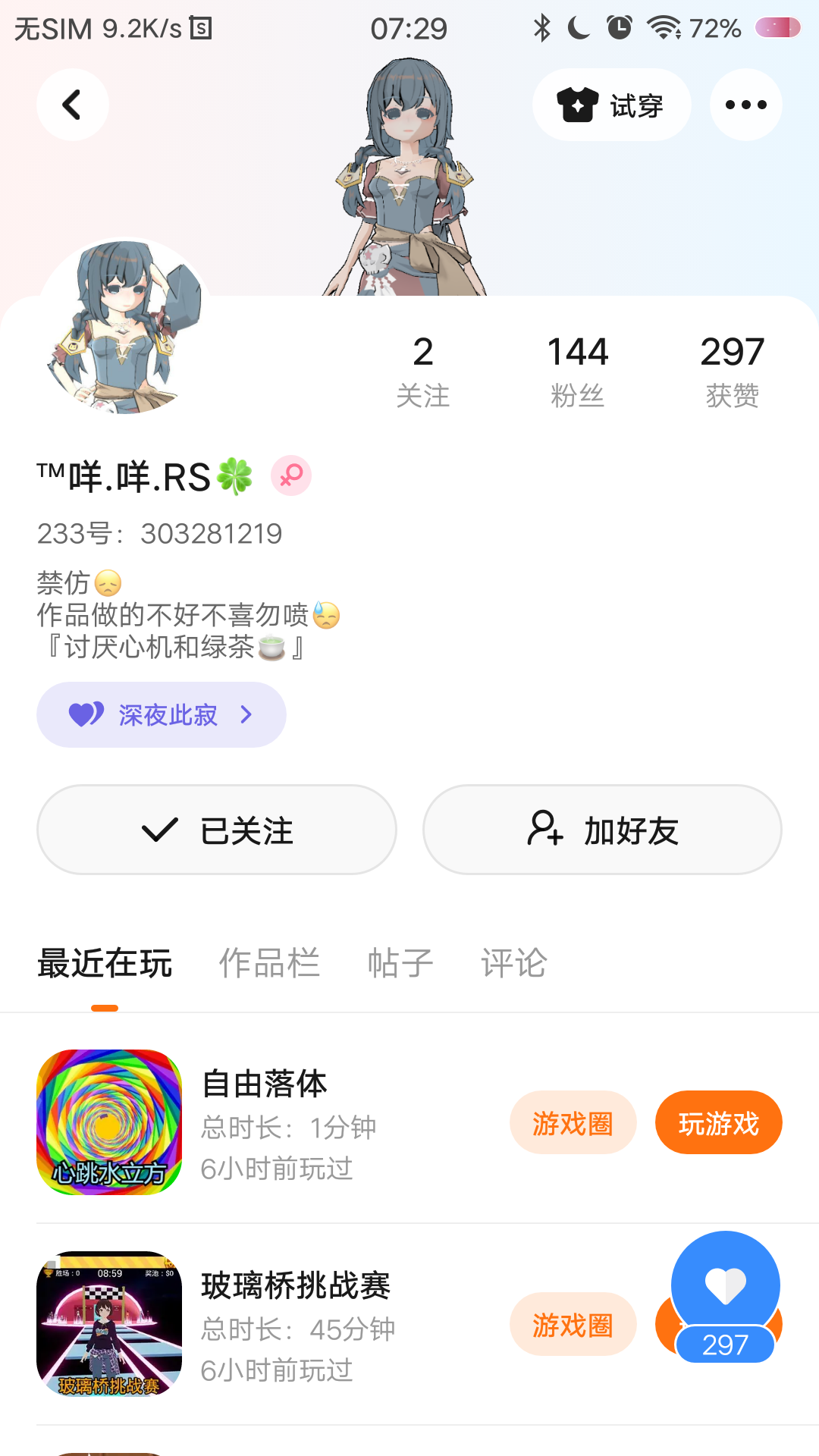Screen dimensions: 819x1456
Task: Switch to the 帖子 tab
Action: pos(400,964)
